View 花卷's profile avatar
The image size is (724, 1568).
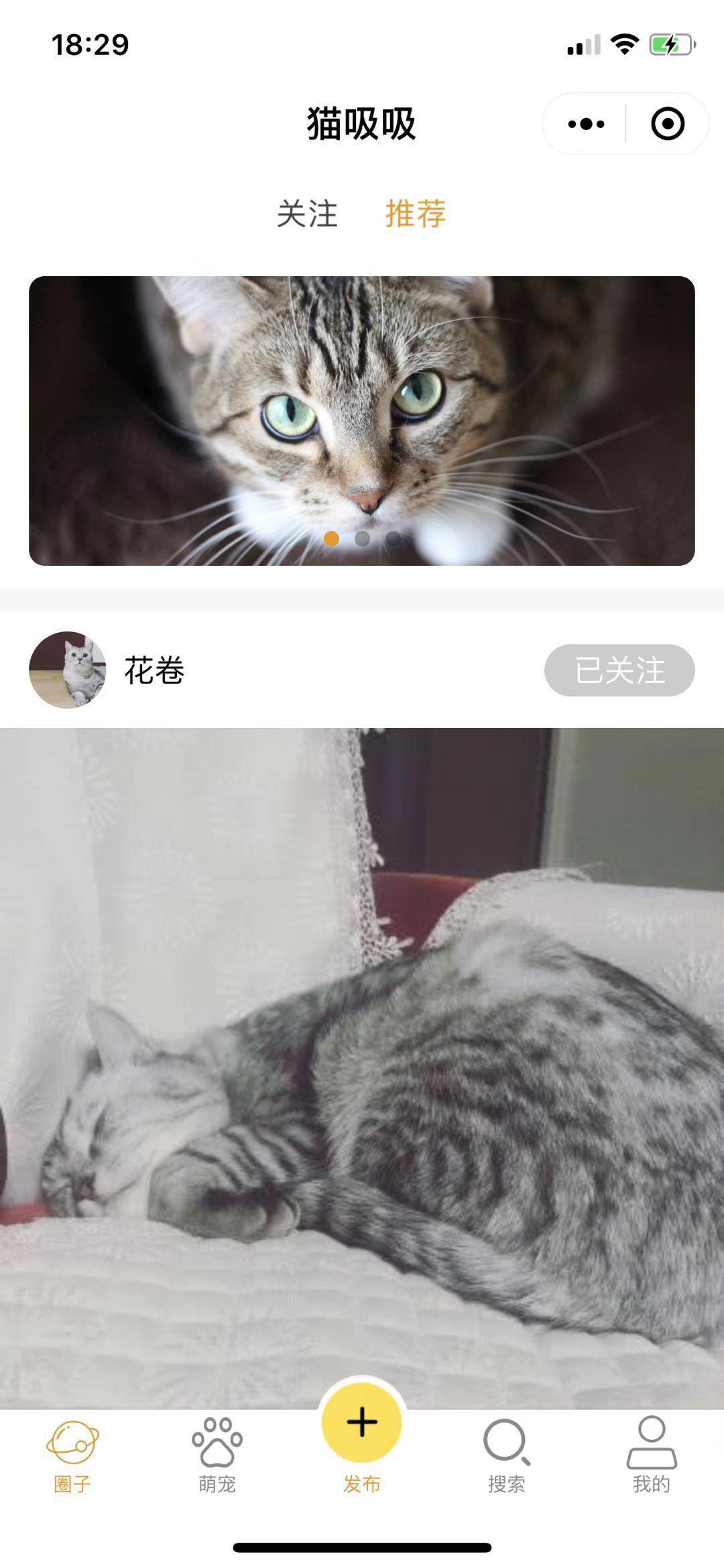point(67,670)
